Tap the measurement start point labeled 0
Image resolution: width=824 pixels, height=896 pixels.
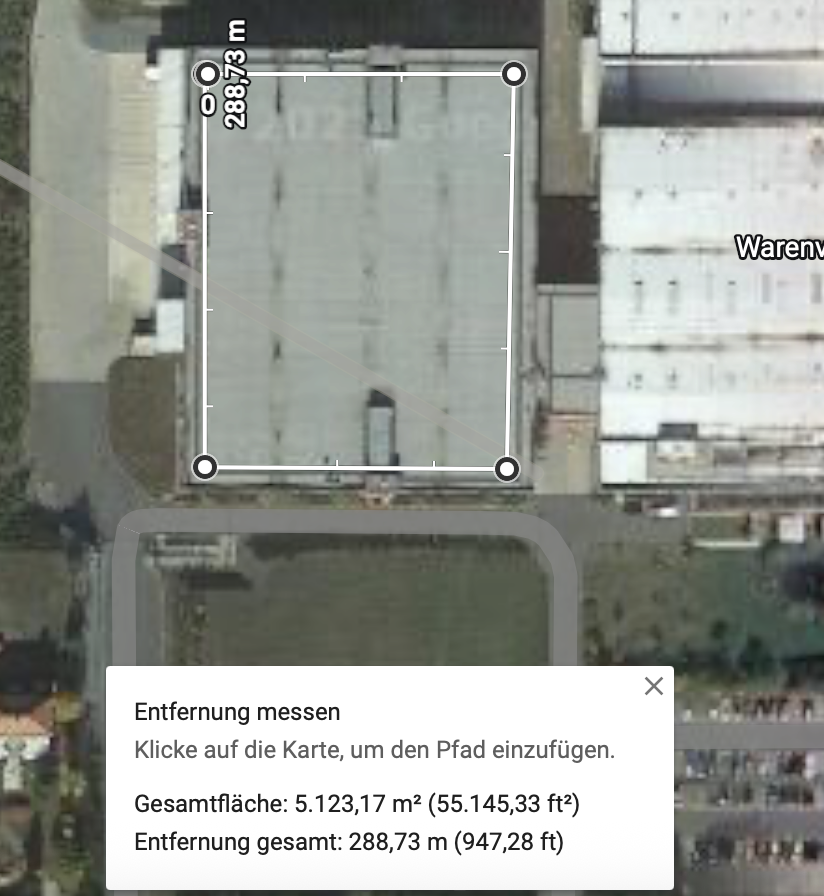click(x=207, y=74)
